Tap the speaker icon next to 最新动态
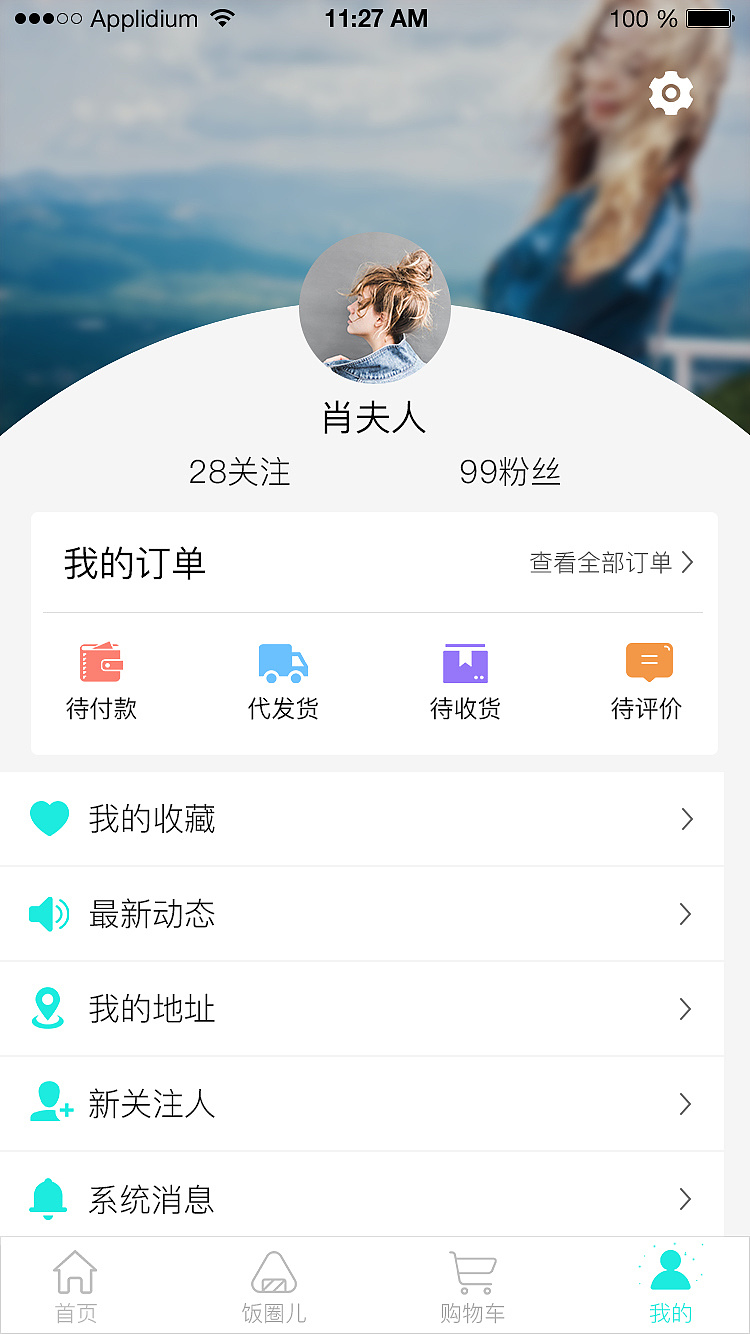Screen dimensions: 750x1334 pyautogui.click(x=50, y=913)
